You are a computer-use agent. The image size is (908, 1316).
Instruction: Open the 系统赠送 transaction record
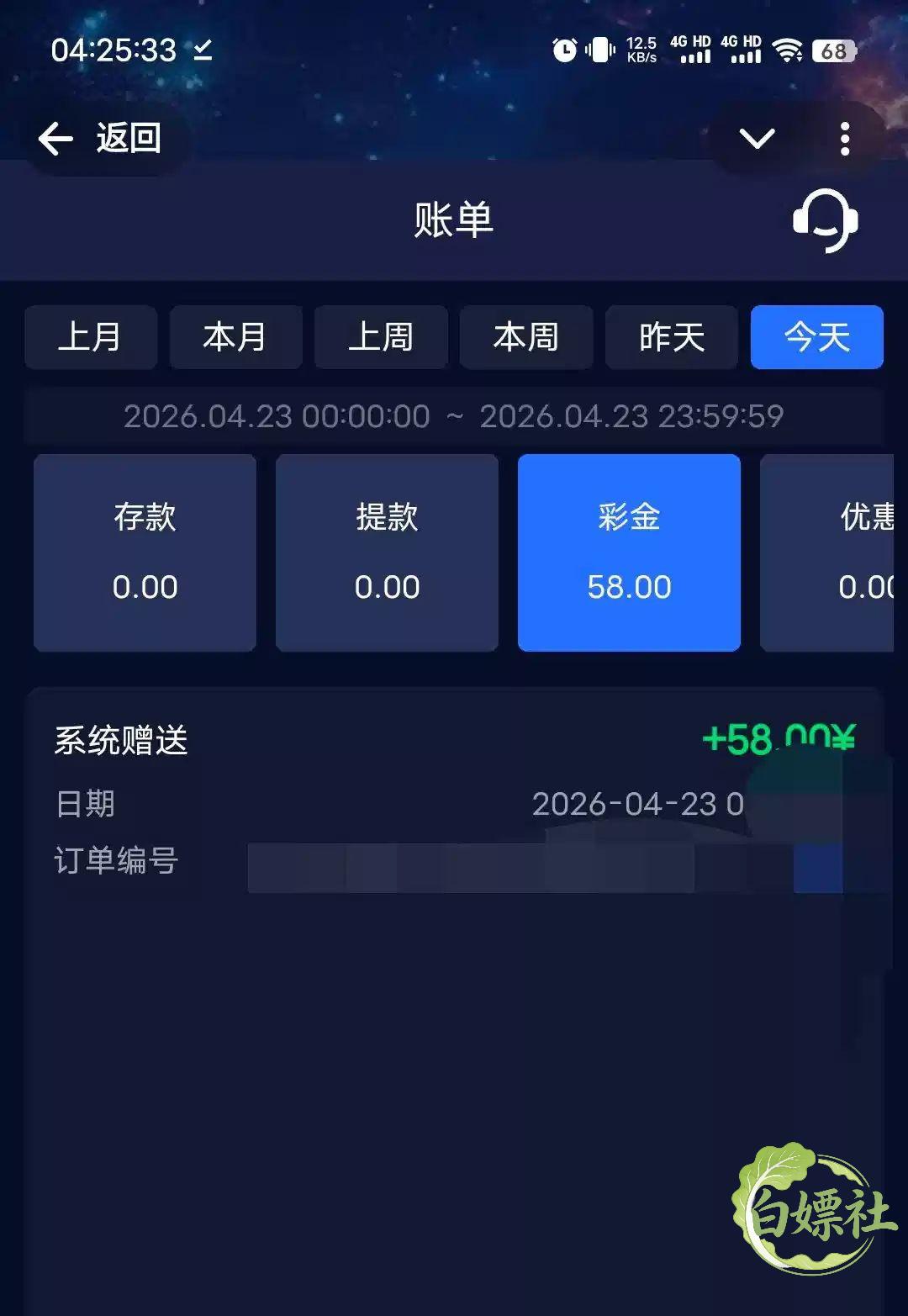[454, 799]
